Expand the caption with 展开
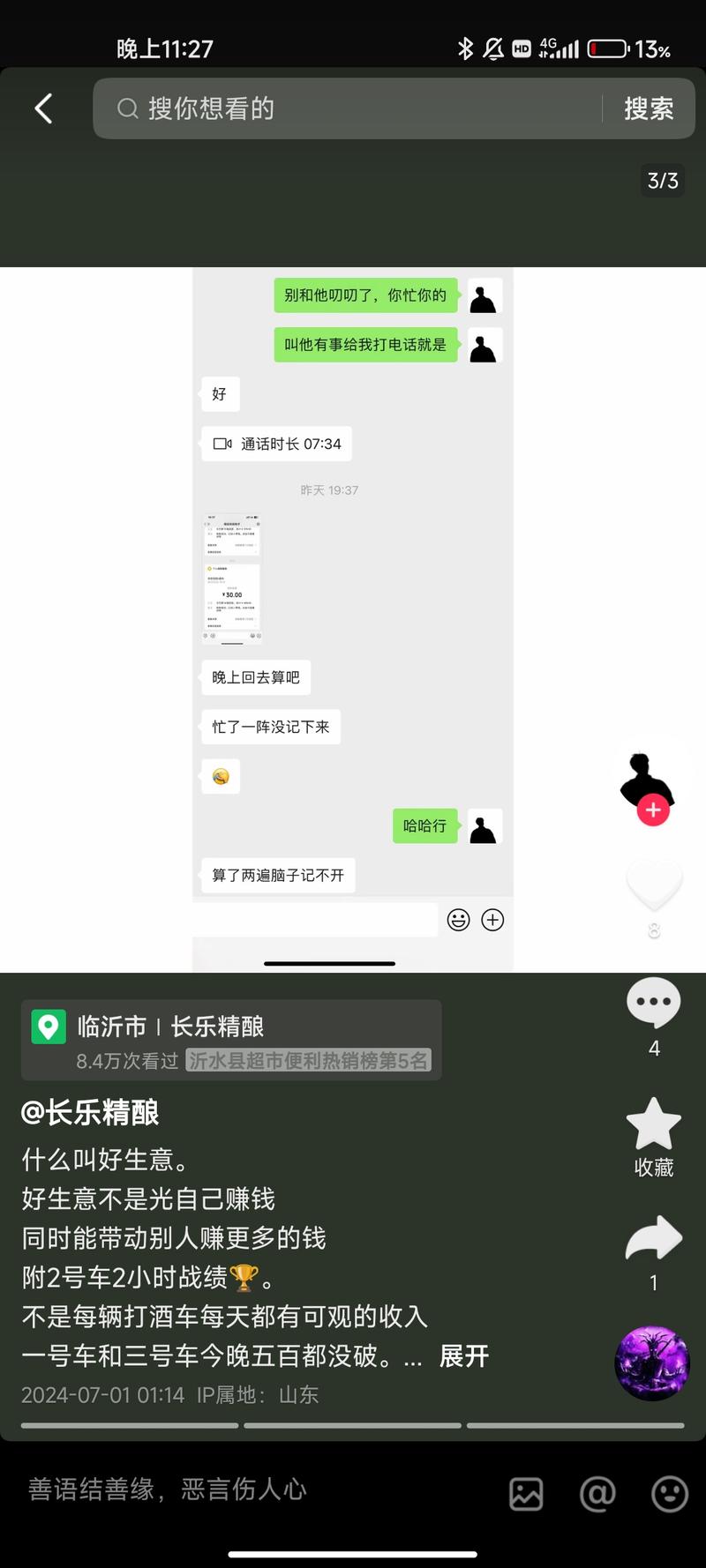This screenshot has width=706, height=1568. [x=464, y=1355]
